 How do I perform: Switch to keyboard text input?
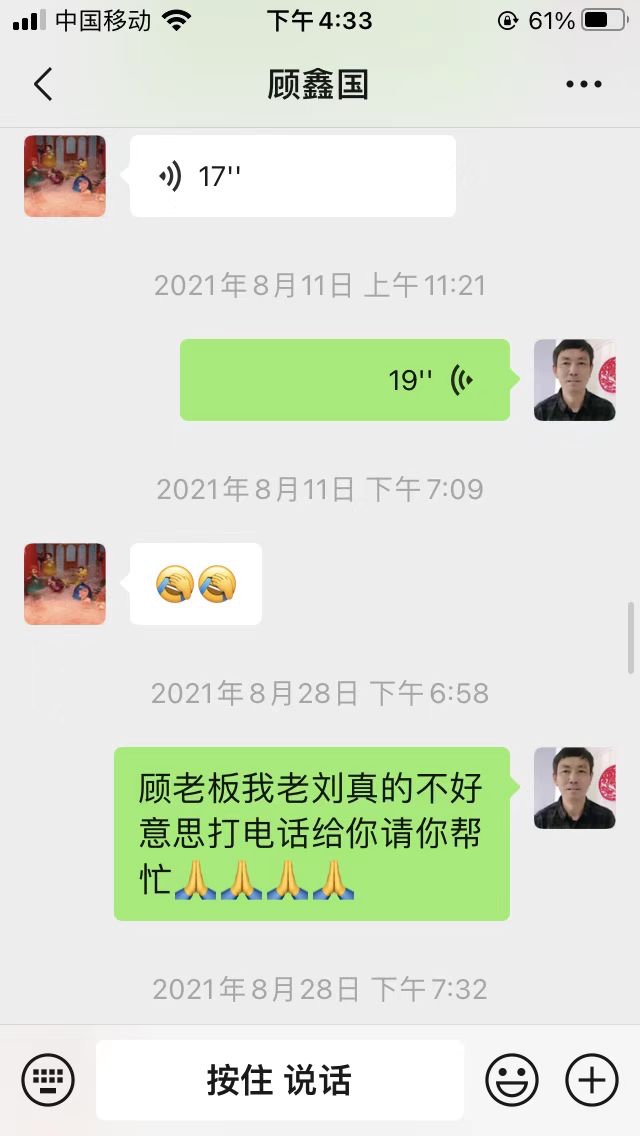(x=48, y=1080)
